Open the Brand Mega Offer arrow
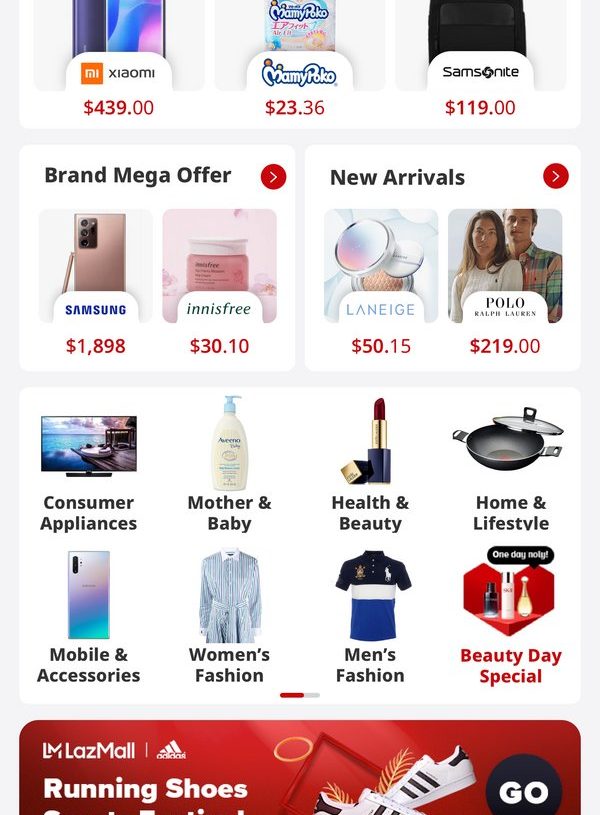This screenshot has width=600, height=815. point(273,177)
